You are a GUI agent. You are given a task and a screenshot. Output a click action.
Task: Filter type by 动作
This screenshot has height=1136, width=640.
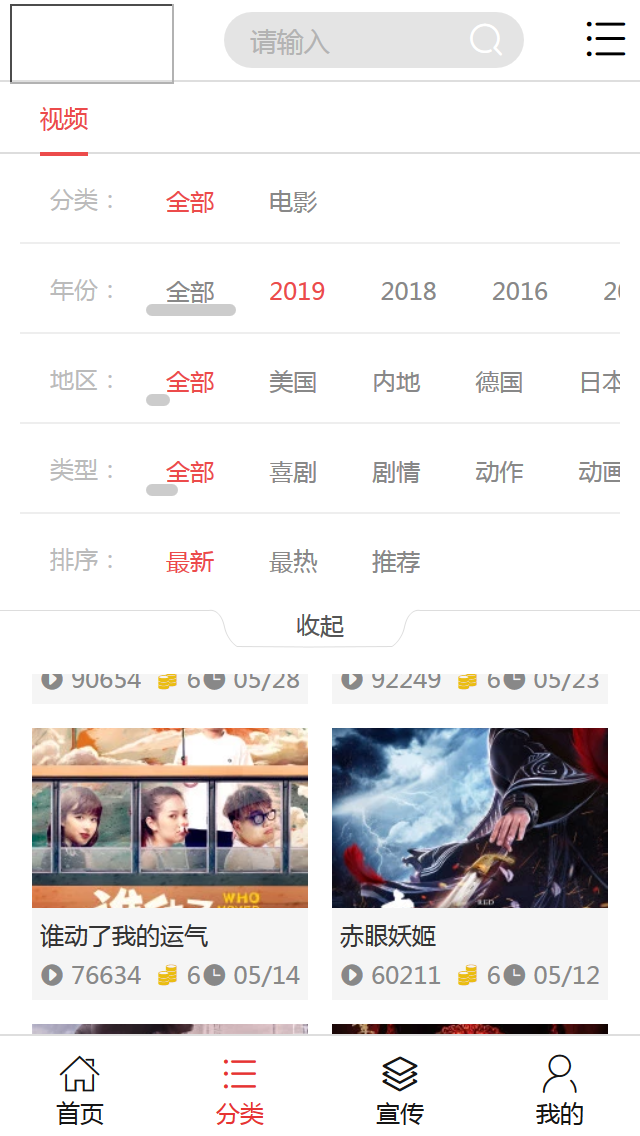499,472
